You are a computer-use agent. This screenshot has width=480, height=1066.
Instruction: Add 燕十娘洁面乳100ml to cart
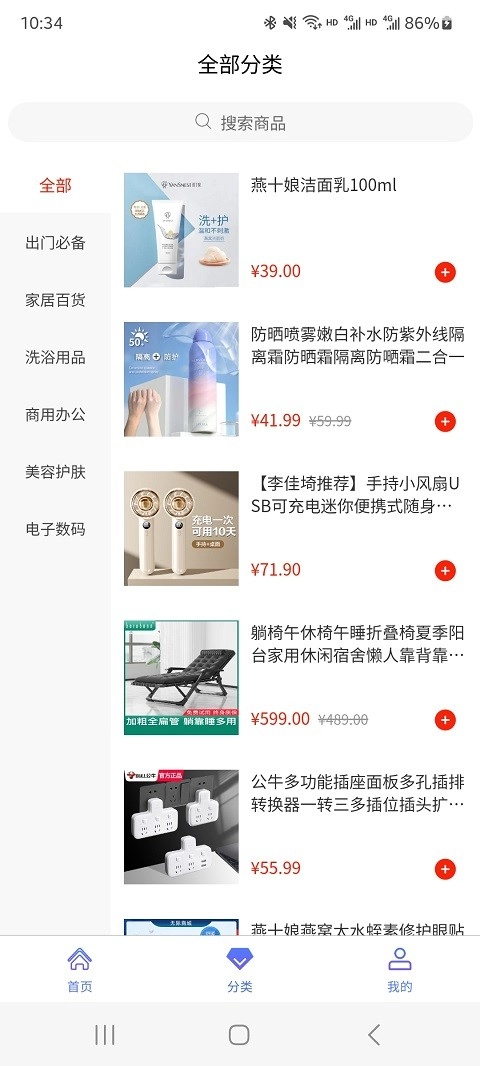point(445,273)
